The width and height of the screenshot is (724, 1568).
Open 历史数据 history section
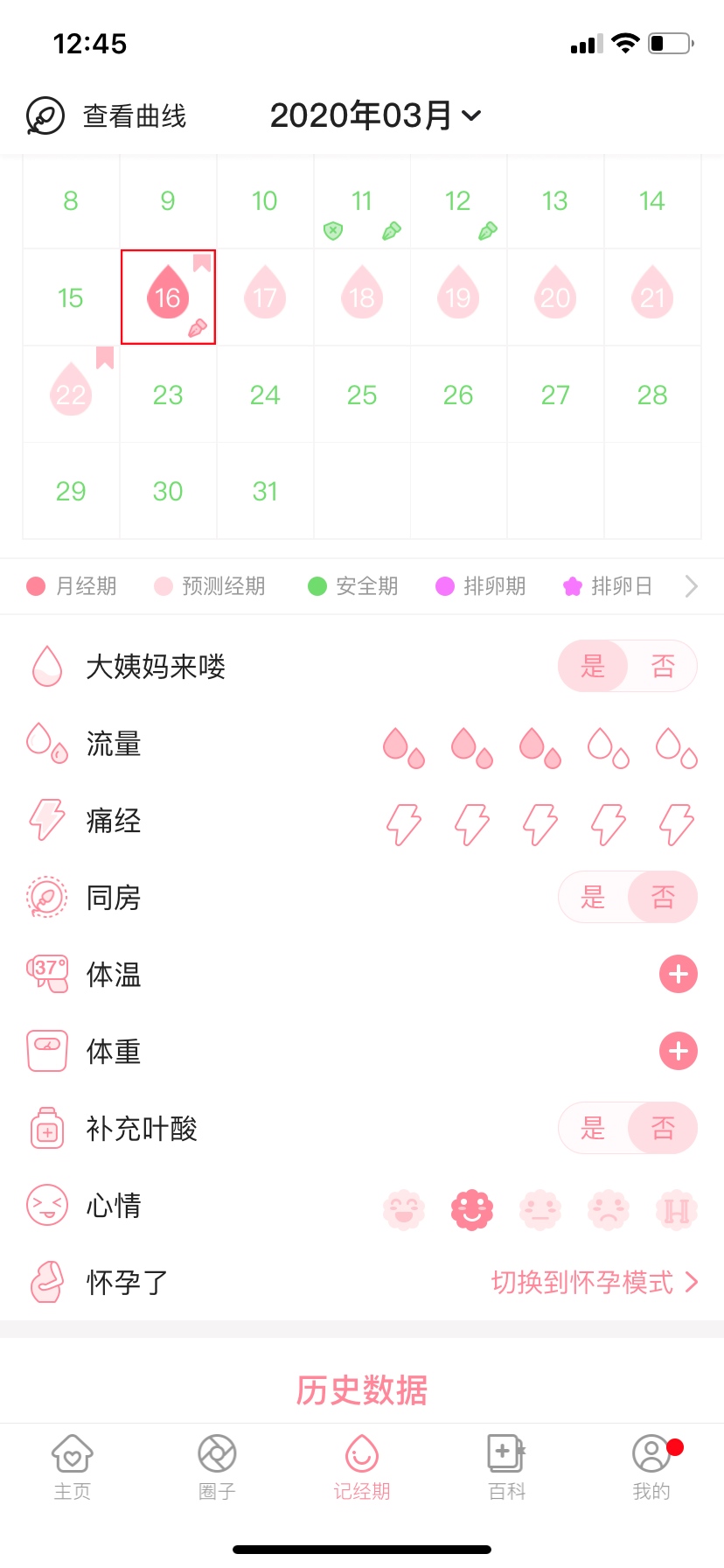[362, 1389]
